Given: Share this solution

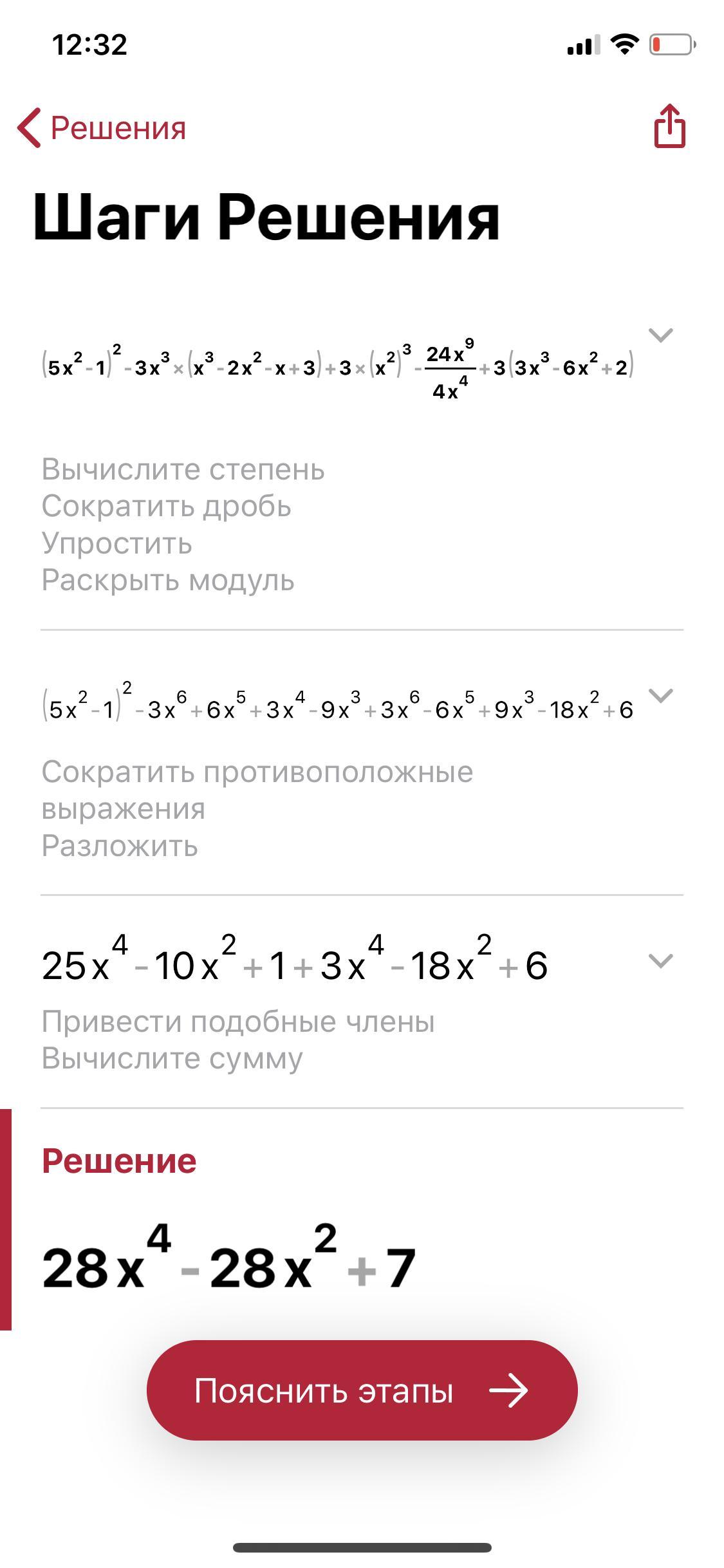Looking at the screenshot, I should tap(669, 126).
